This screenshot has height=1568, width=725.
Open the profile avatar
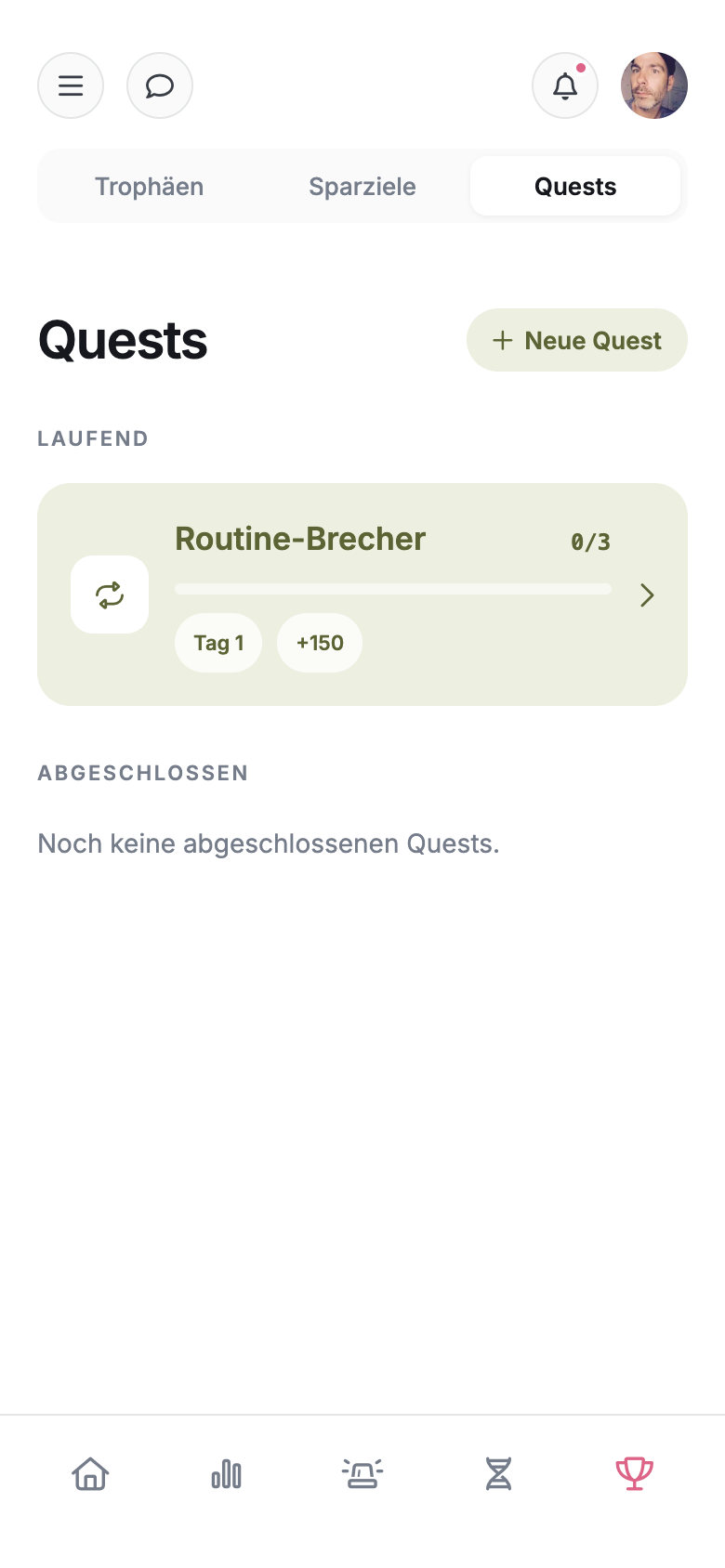[x=654, y=85]
